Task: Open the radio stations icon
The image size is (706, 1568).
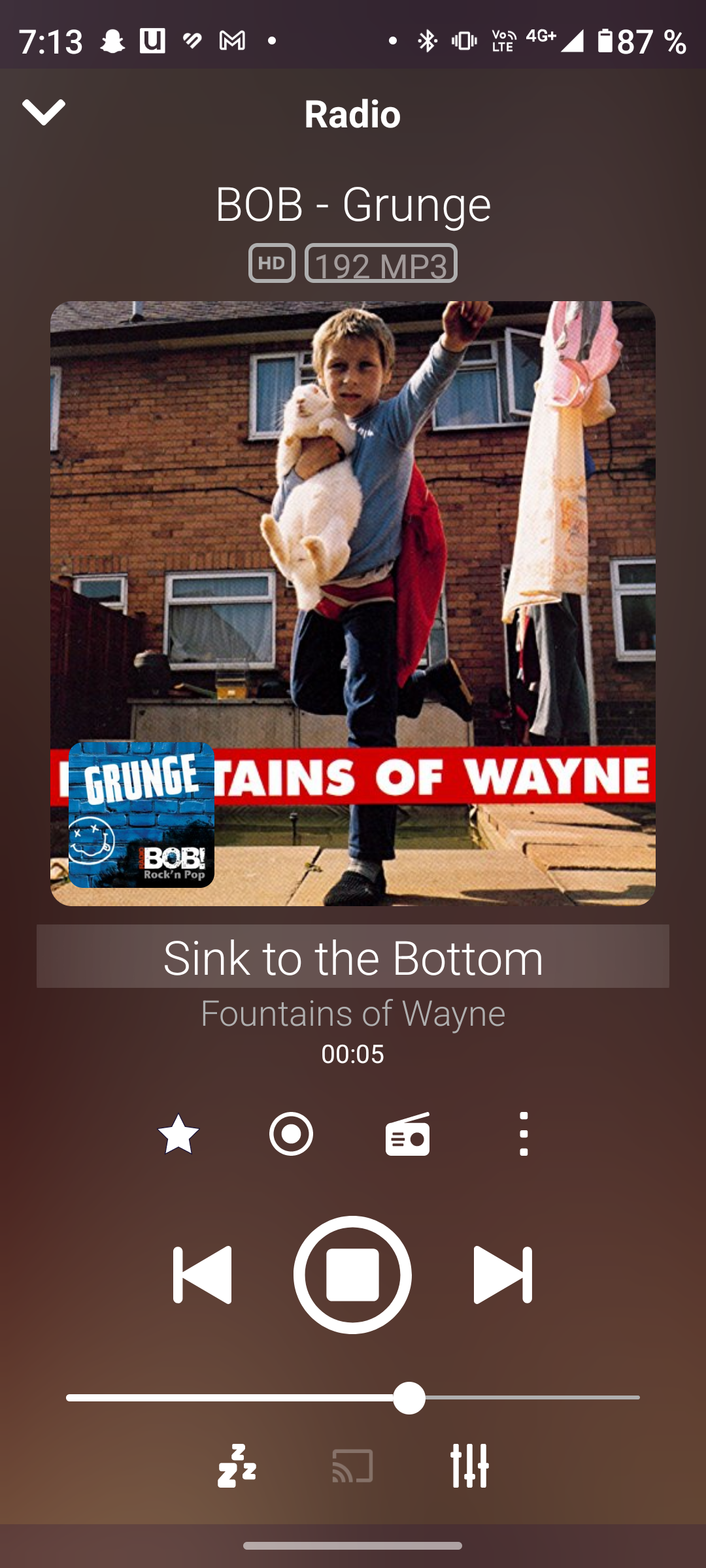Action: [x=407, y=1134]
